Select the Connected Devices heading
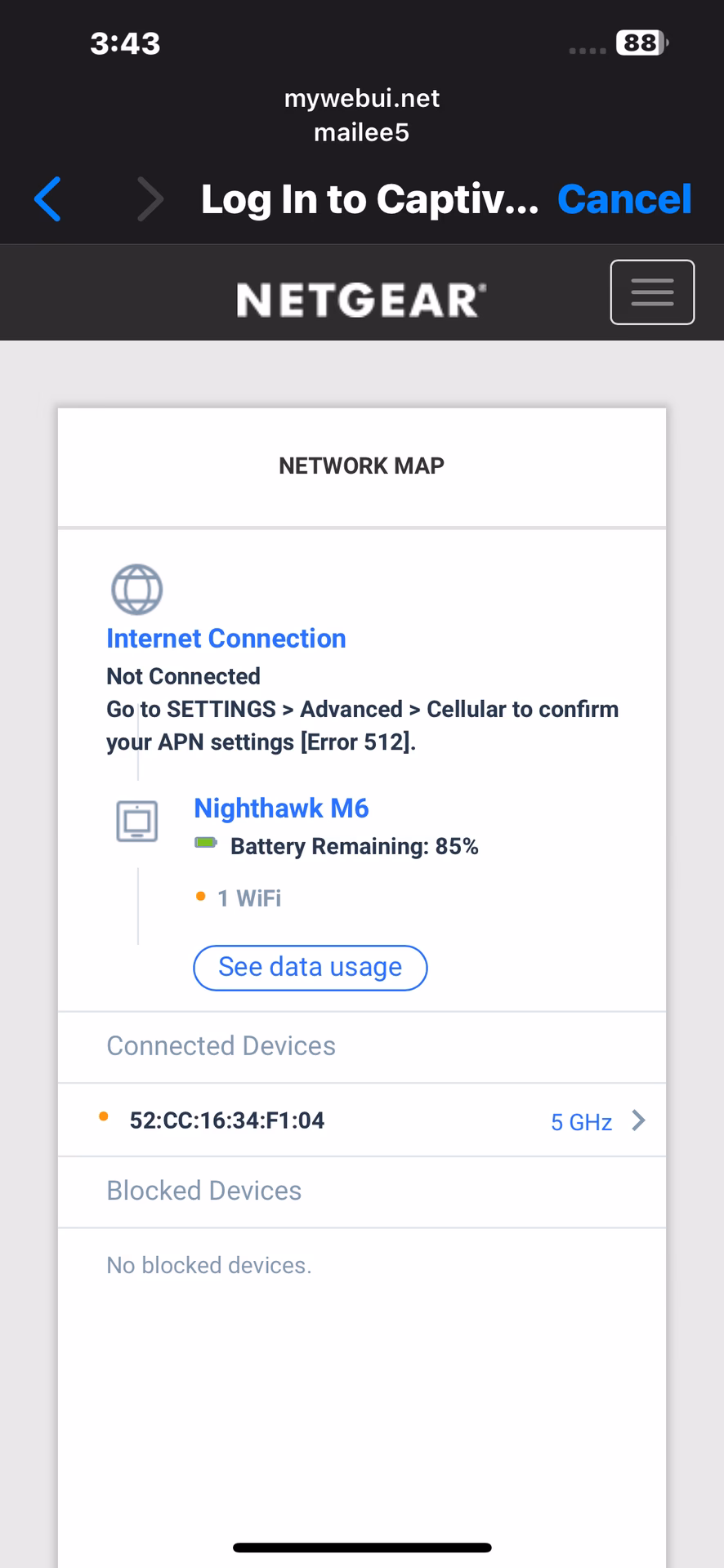This screenshot has height=1568, width=724. tap(221, 1046)
